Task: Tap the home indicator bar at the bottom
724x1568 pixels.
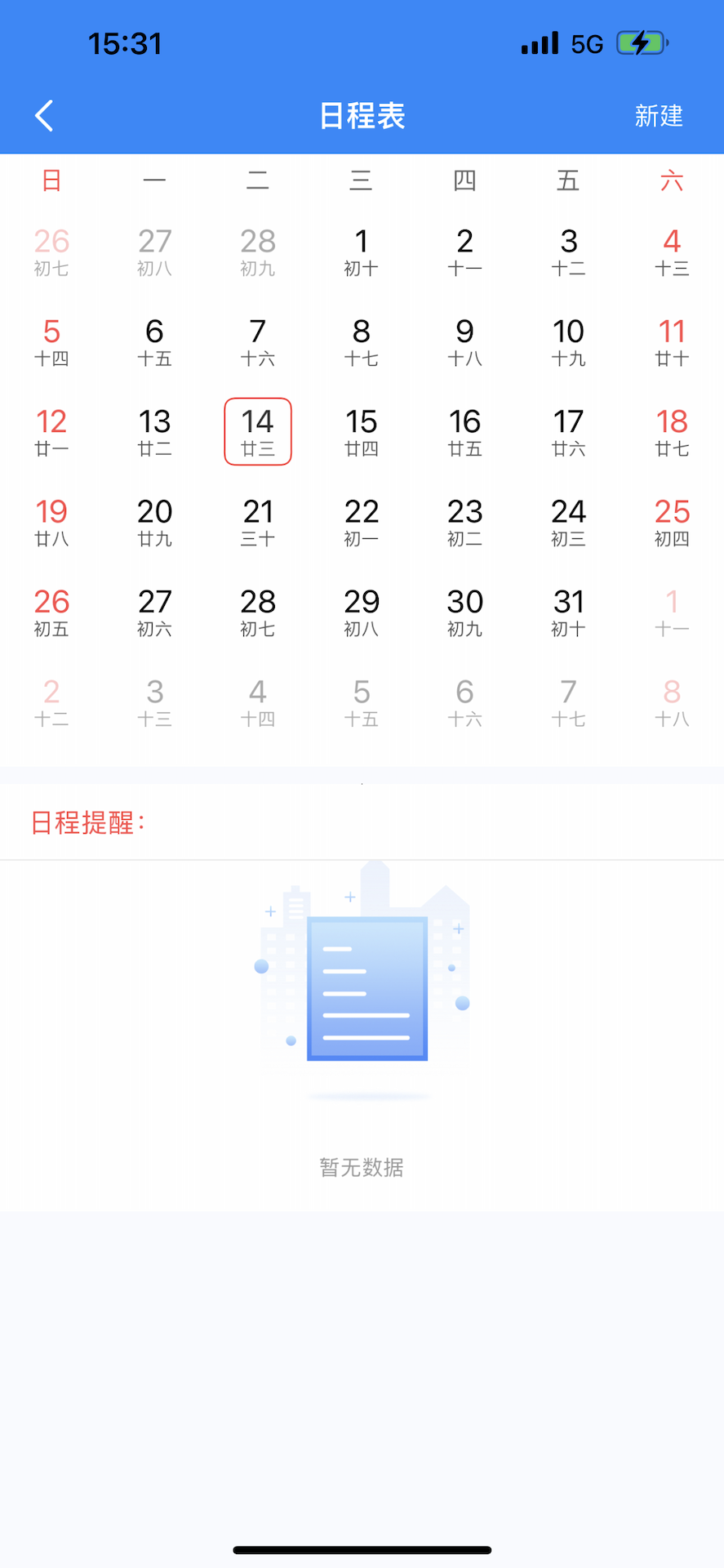Action: pyautogui.click(x=360, y=1542)
